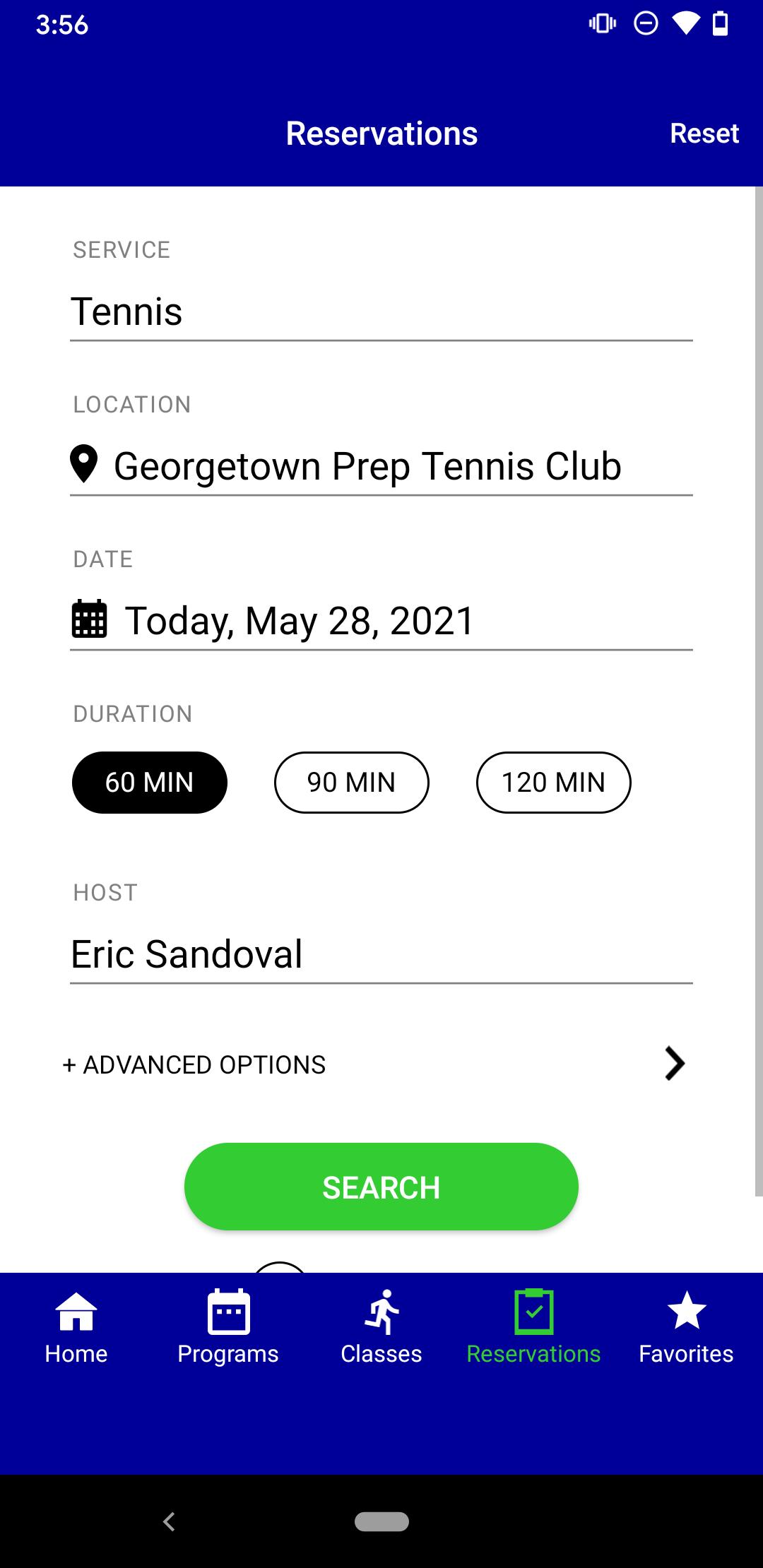This screenshot has height=1568, width=763.
Task: Go to the Home tab
Action: click(76, 1328)
